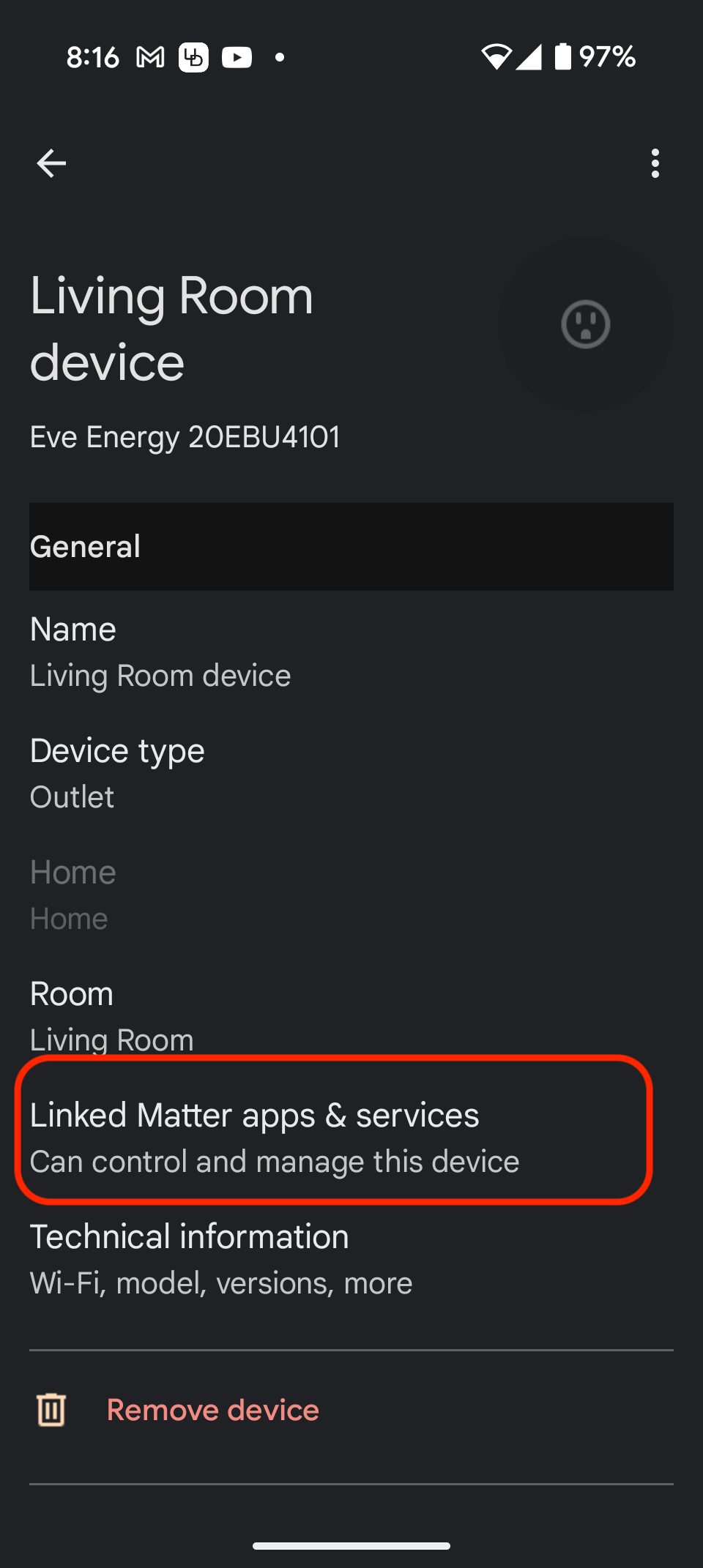This screenshot has width=703, height=1568.
Task: Edit the device Name setting
Action: (x=351, y=652)
